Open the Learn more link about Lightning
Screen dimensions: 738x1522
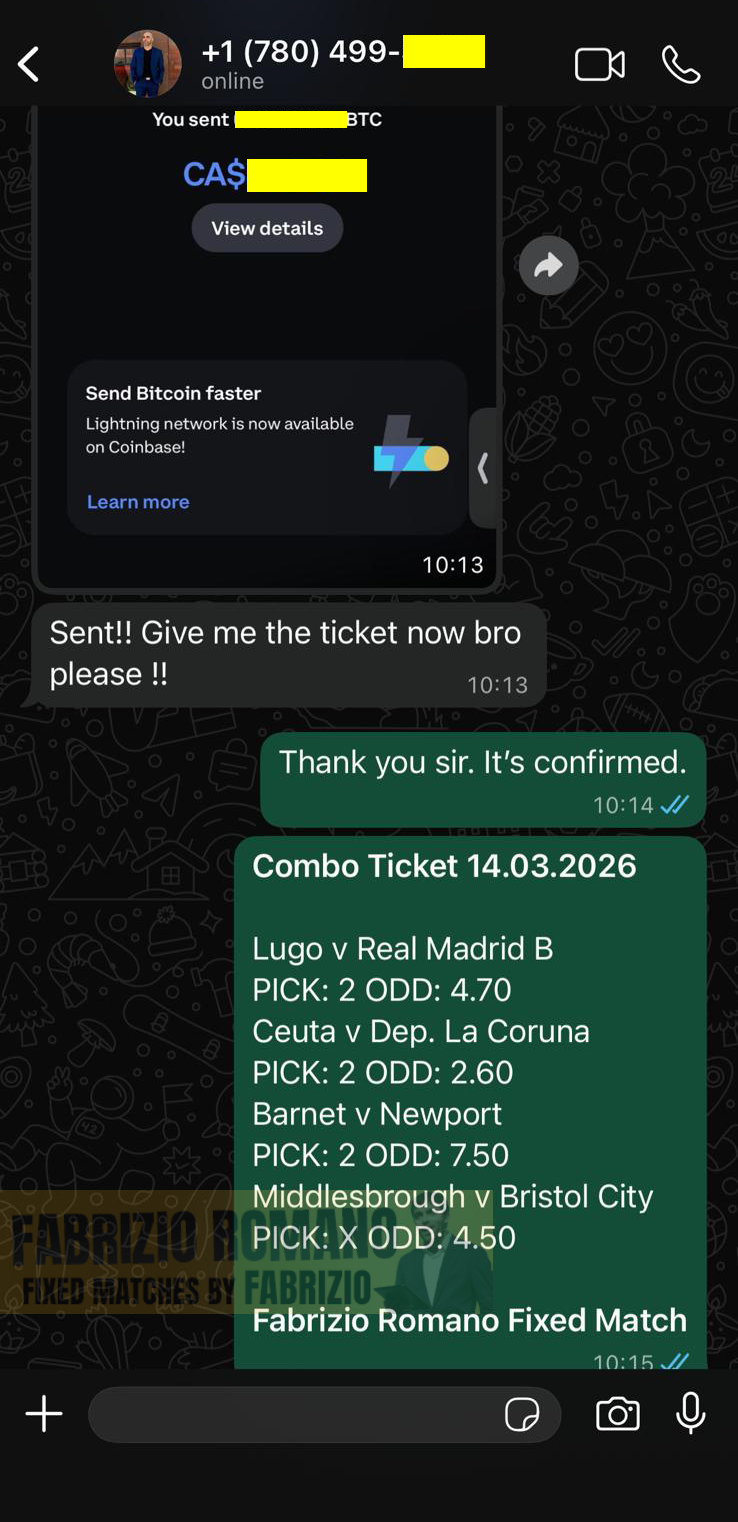pos(138,501)
